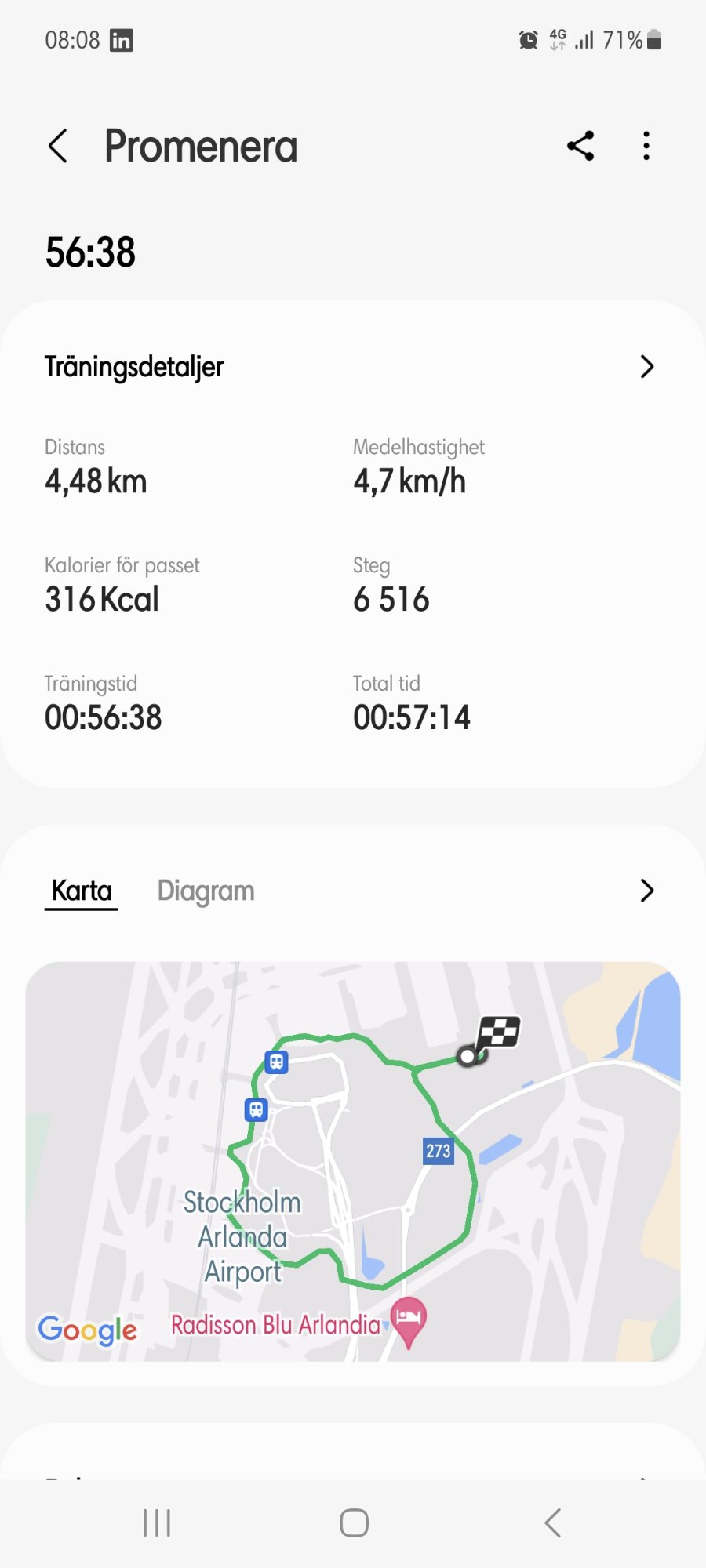The image size is (706, 1568).
Task: Switch to the Diagram tab
Action: pyautogui.click(x=206, y=891)
